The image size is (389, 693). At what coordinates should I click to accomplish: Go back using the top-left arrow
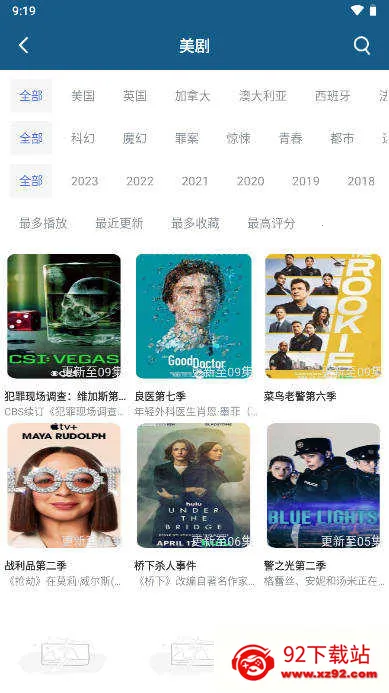click(23, 46)
